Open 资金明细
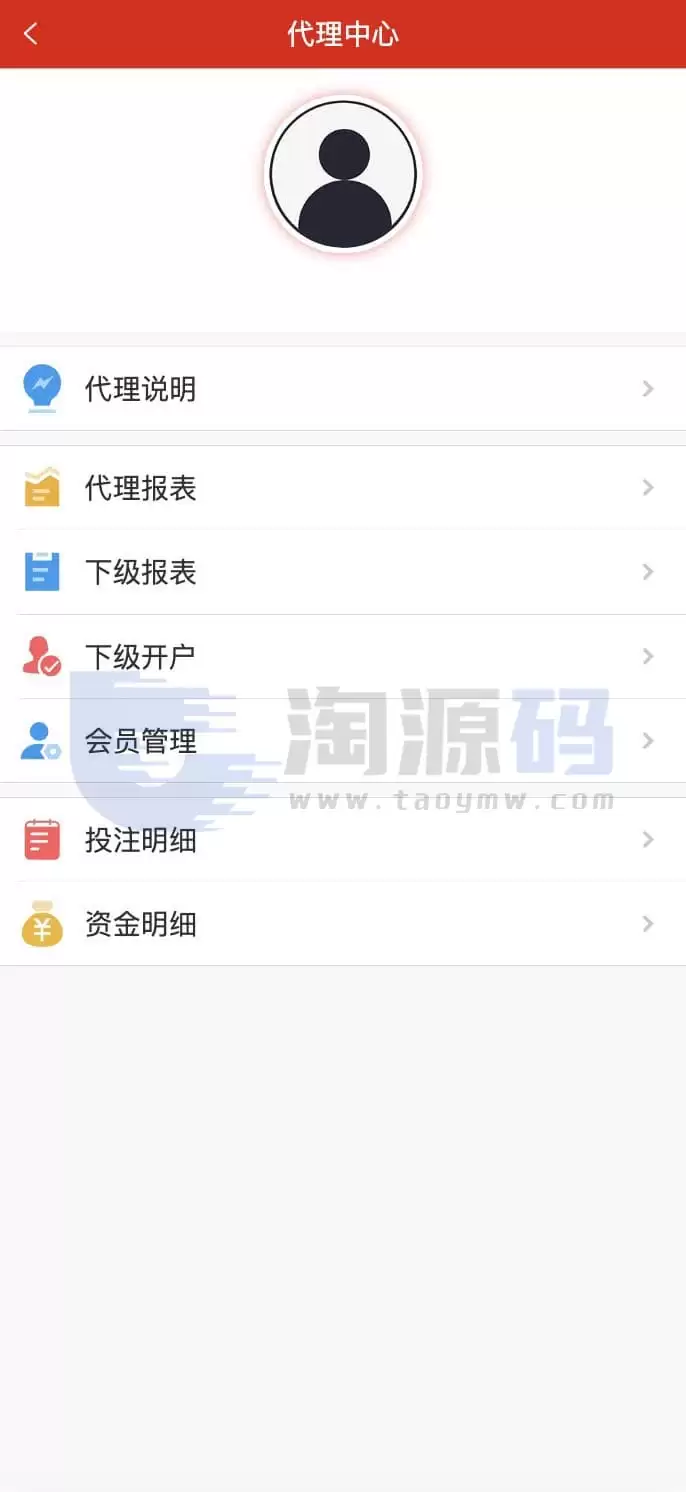Image resolution: width=686 pixels, height=1492 pixels. (x=343, y=924)
